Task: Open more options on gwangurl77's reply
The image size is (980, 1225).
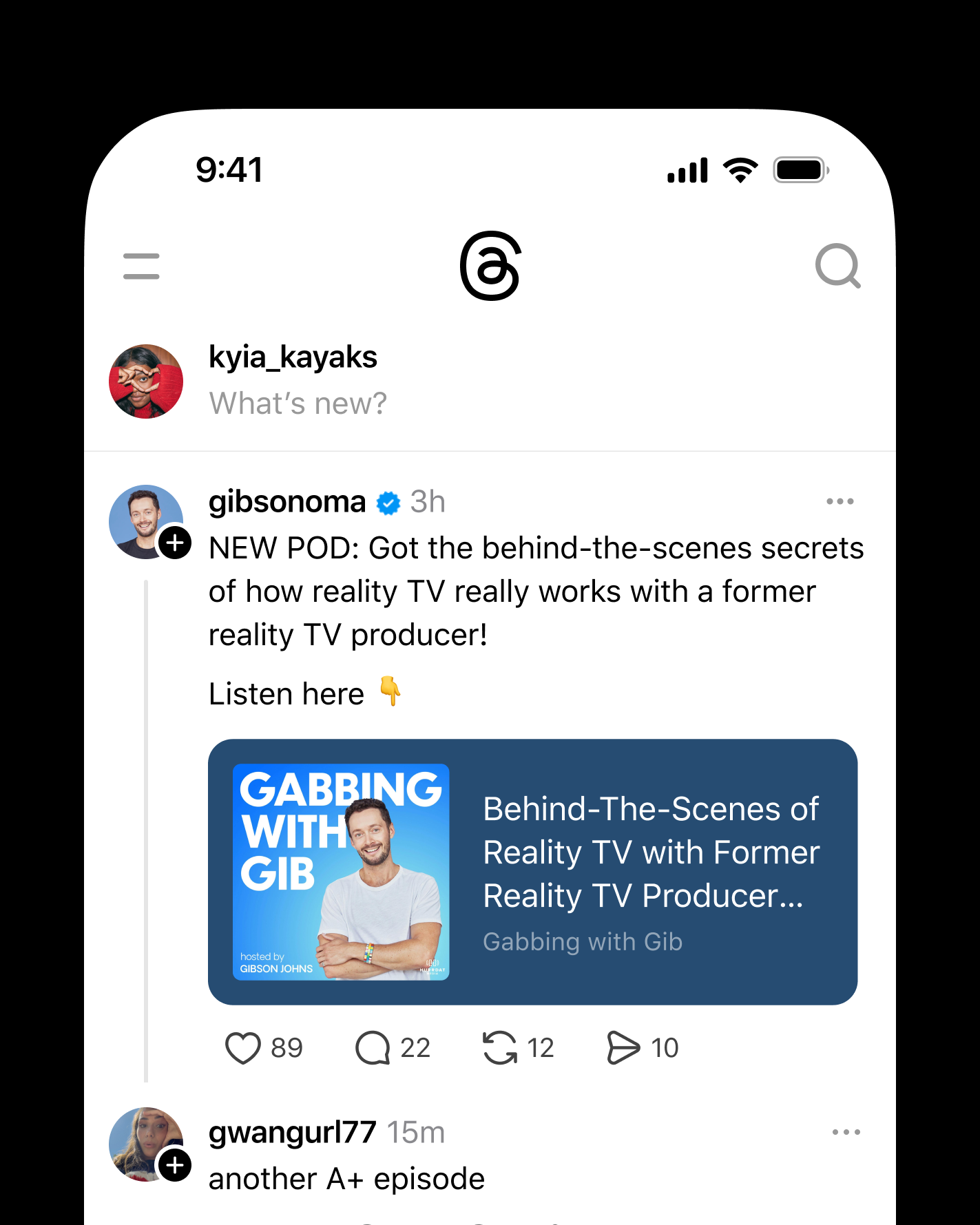Action: (x=846, y=1132)
